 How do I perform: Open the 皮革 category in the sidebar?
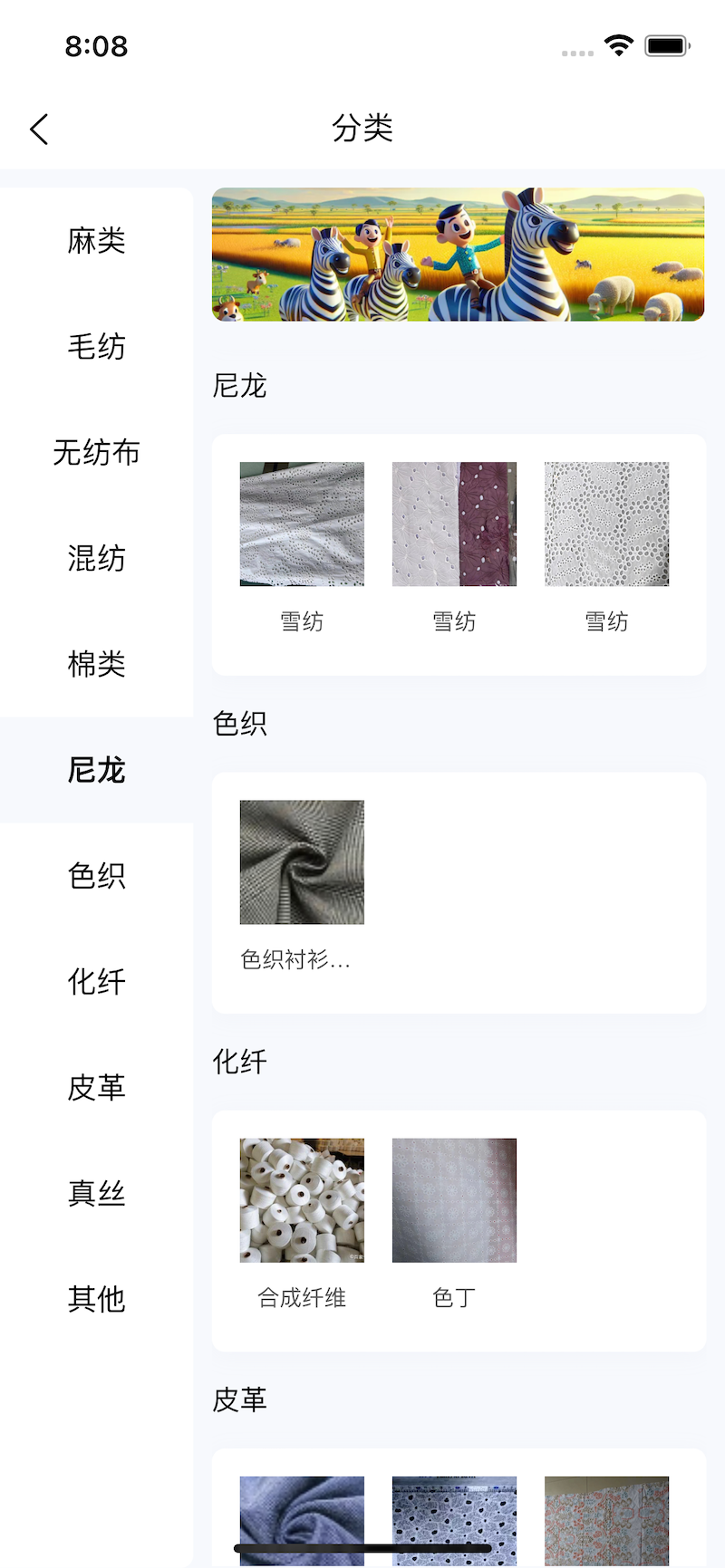point(96,1088)
